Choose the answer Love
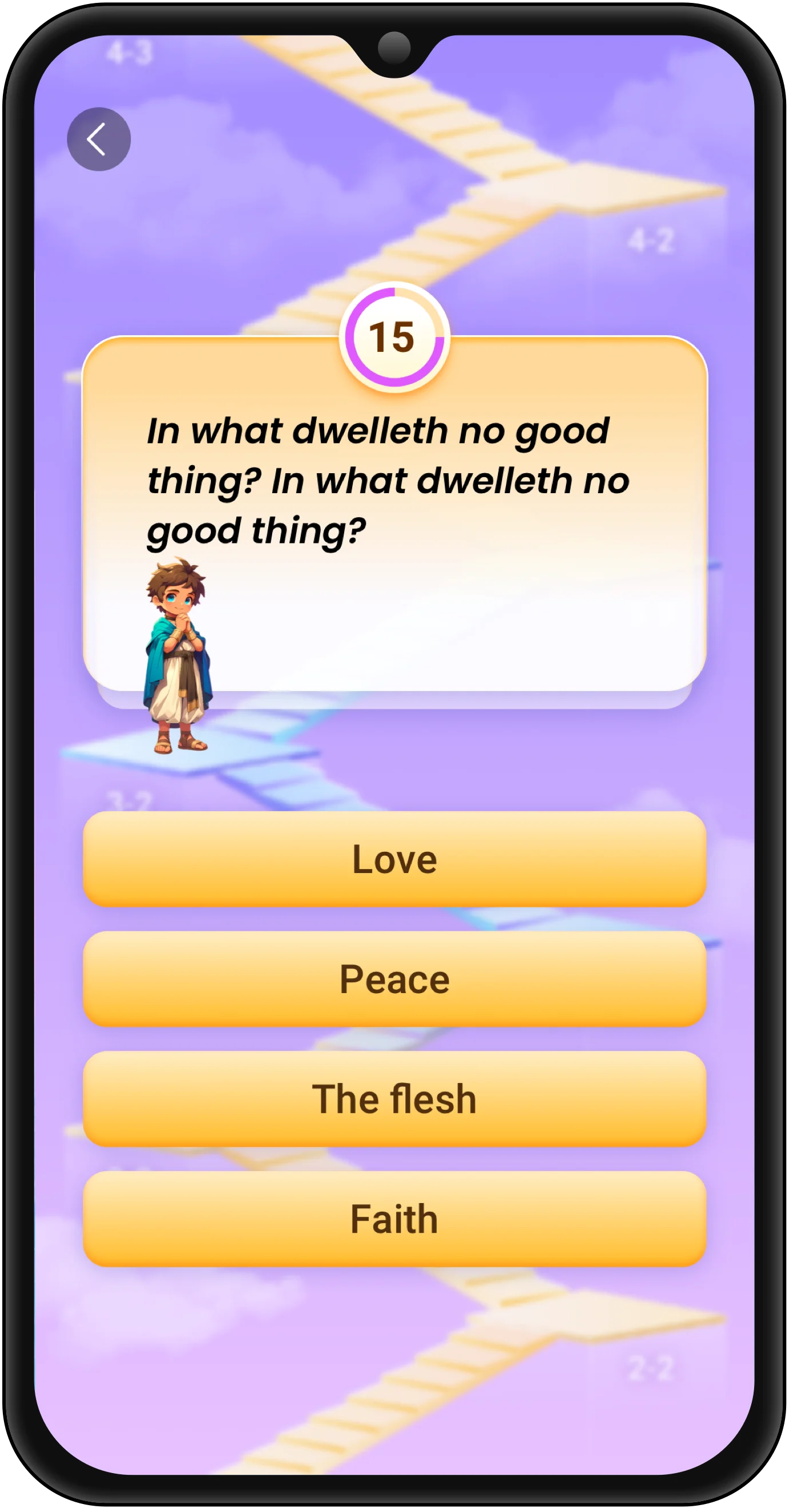 click(394, 859)
